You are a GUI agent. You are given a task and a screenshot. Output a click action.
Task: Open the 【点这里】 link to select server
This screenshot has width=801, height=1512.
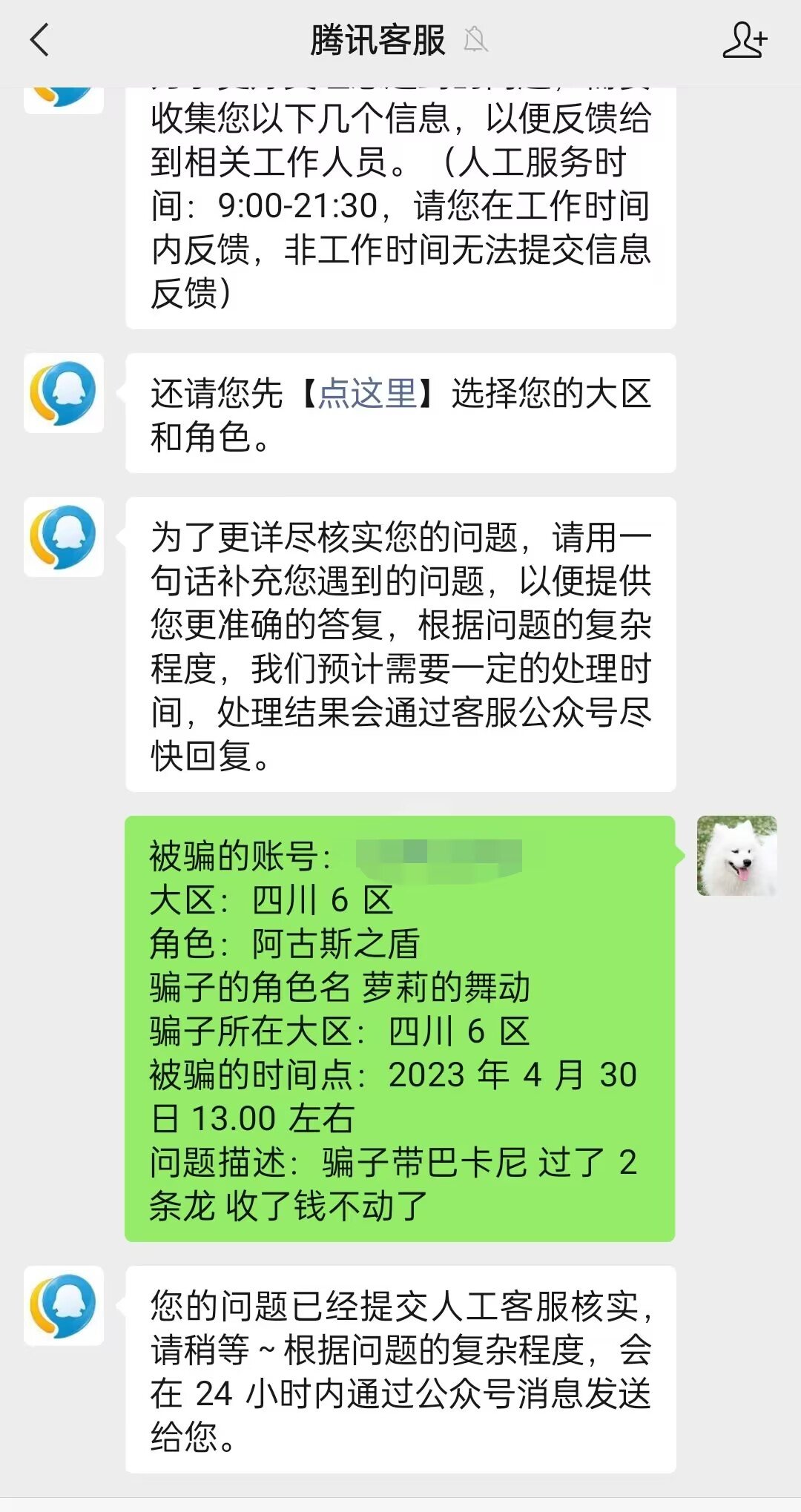(x=368, y=393)
